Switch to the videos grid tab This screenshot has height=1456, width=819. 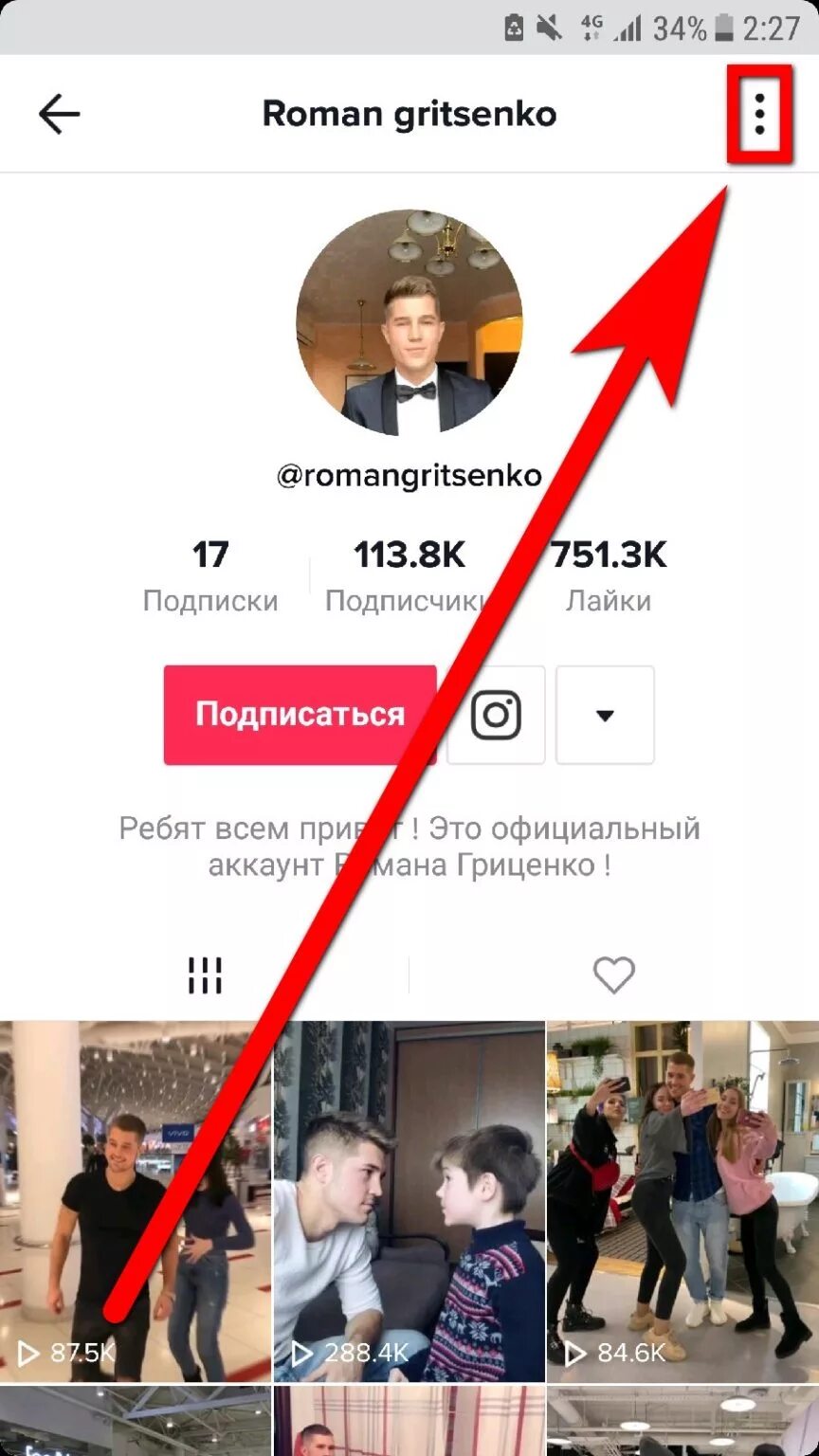(205, 974)
